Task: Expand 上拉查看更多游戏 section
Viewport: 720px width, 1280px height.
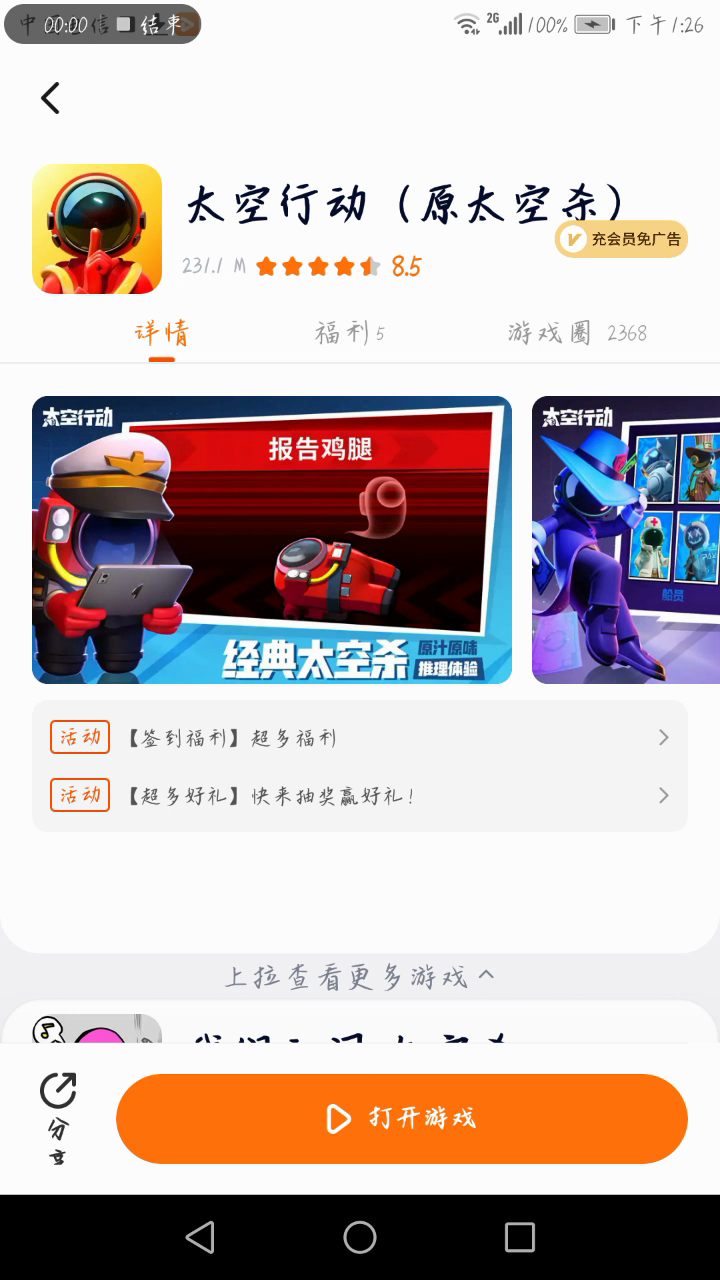Action: pyautogui.click(x=360, y=976)
